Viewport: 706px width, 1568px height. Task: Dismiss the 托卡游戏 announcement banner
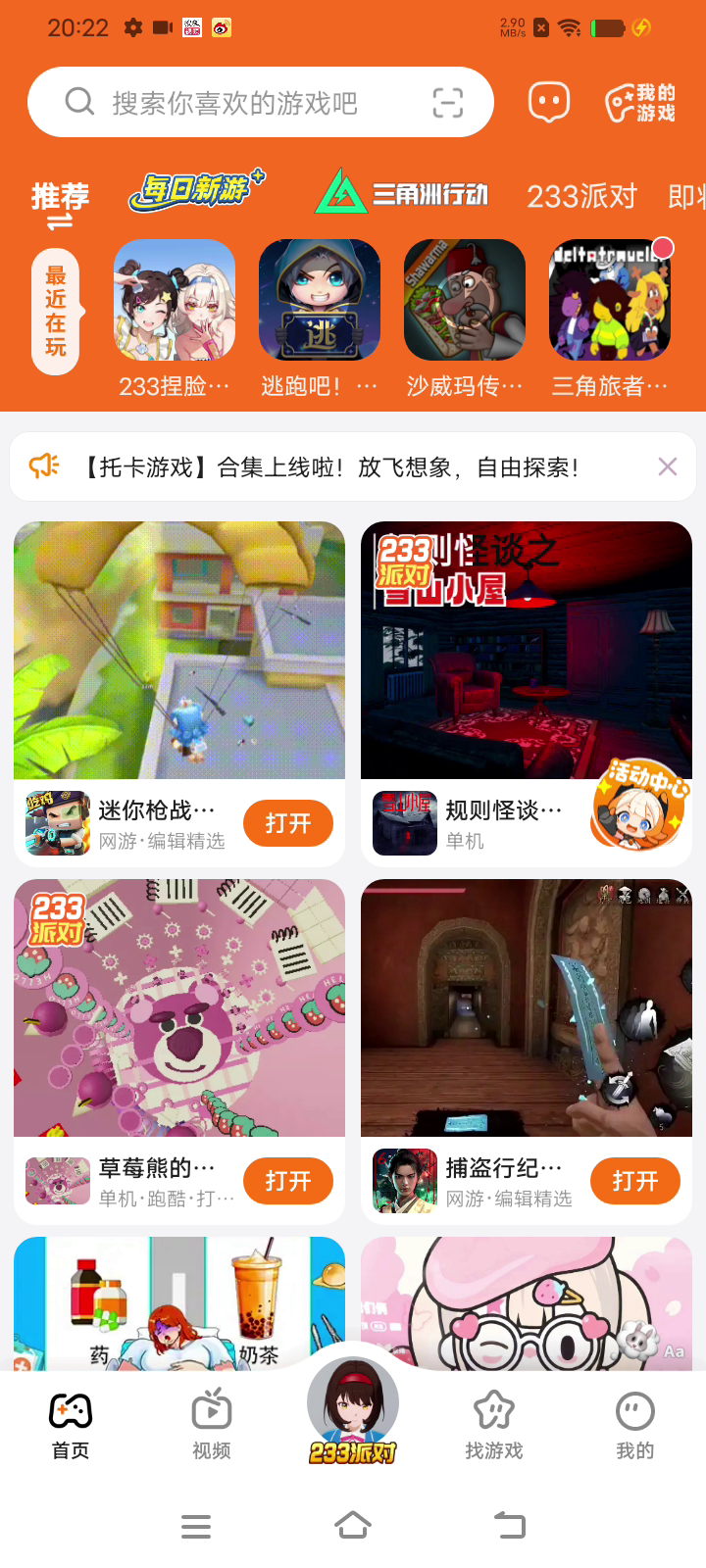668,466
